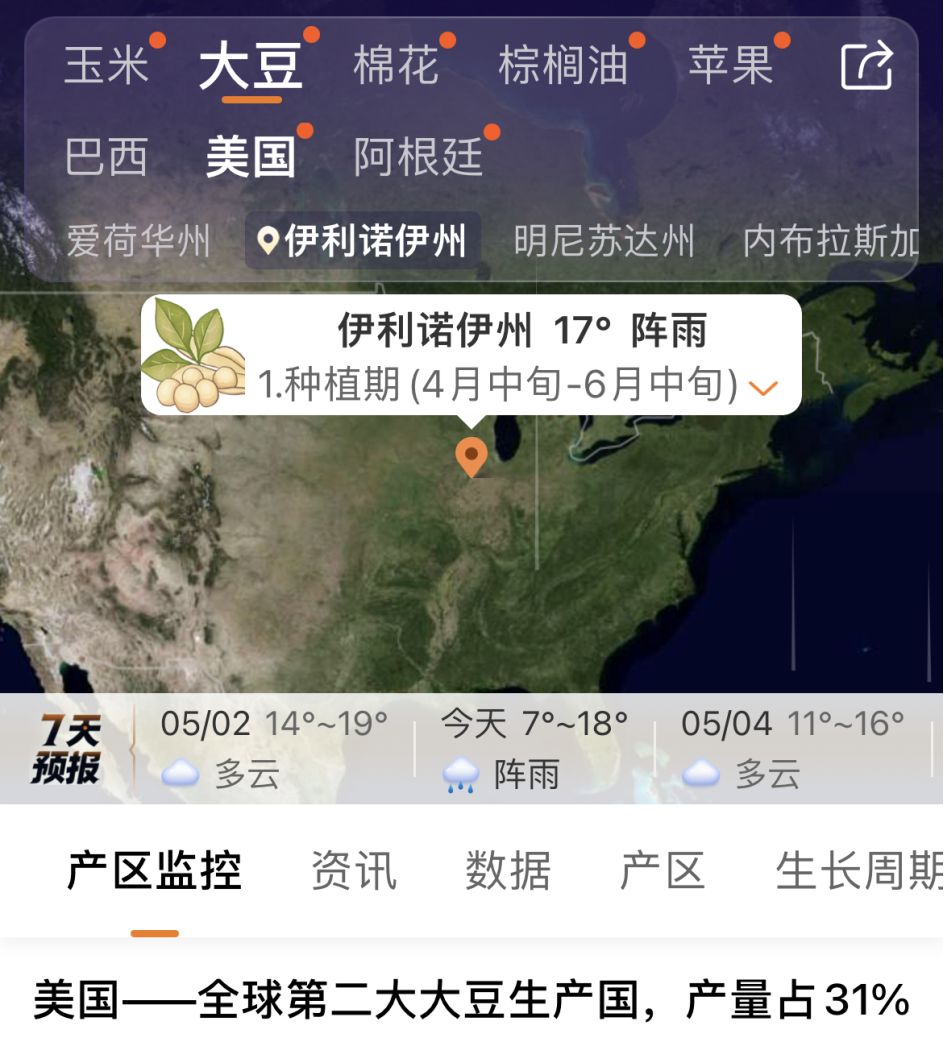Select the 大豆 crop tab
This screenshot has width=944, height=1057.
tap(251, 68)
